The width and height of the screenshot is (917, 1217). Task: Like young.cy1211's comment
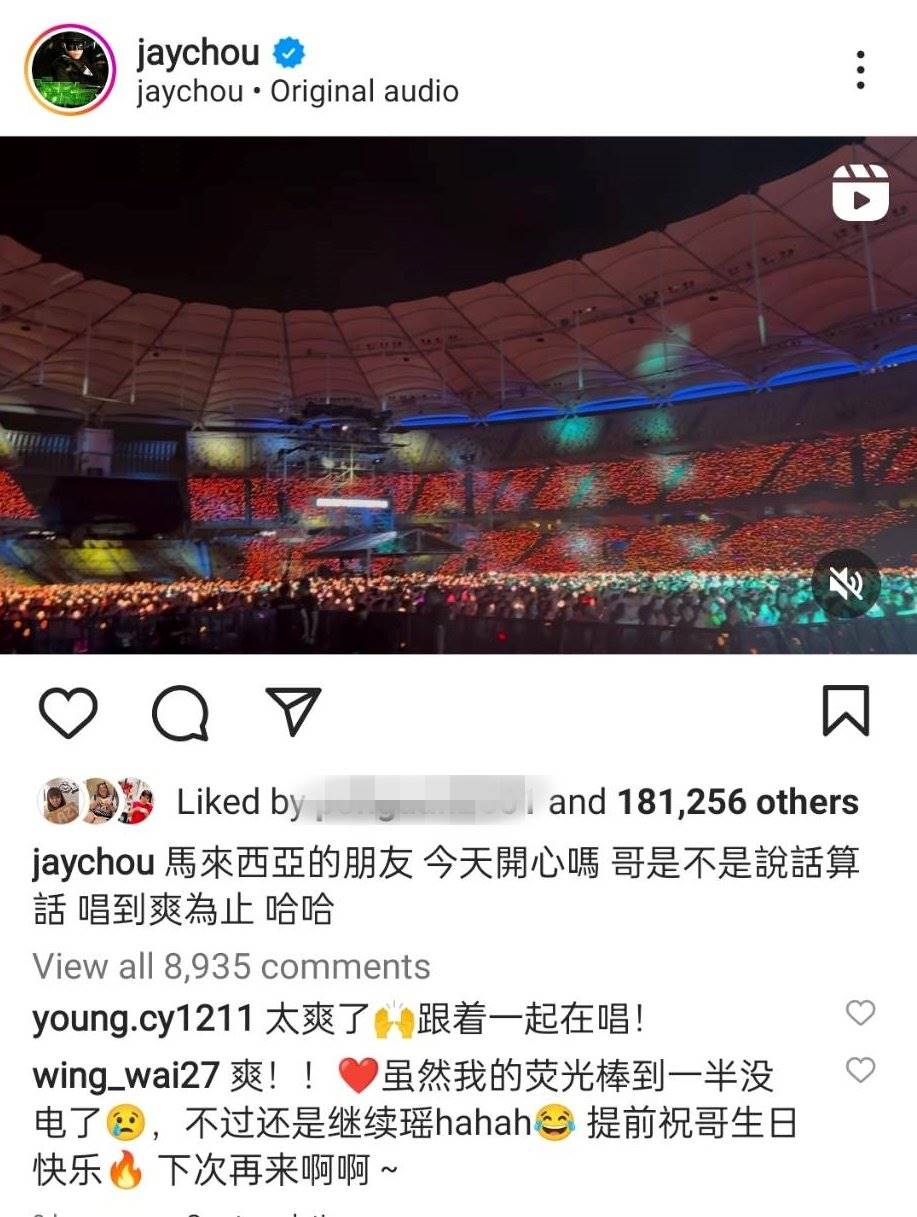(x=860, y=1013)
